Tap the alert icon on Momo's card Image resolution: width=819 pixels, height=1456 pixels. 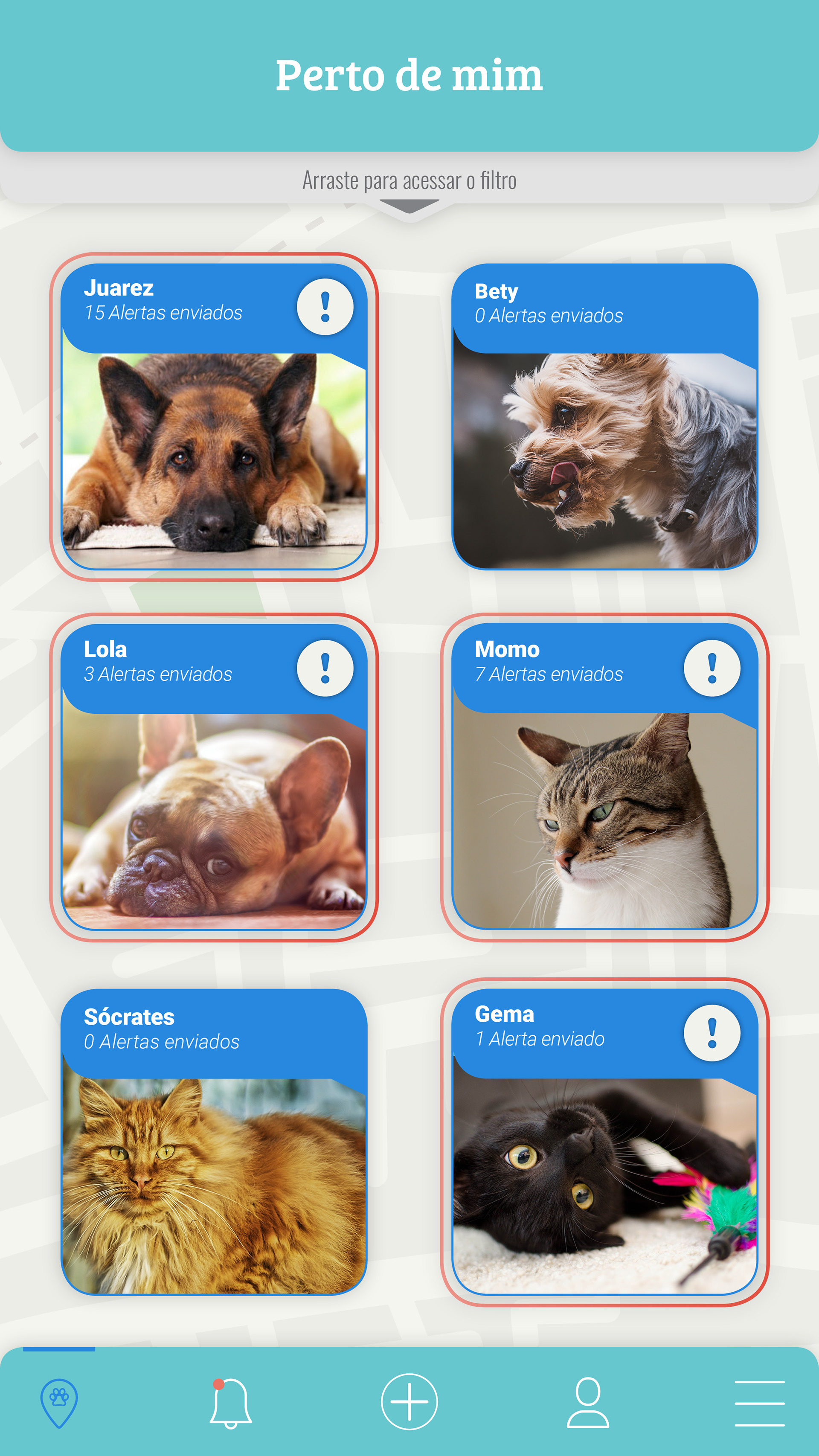(x=712, y=668)
